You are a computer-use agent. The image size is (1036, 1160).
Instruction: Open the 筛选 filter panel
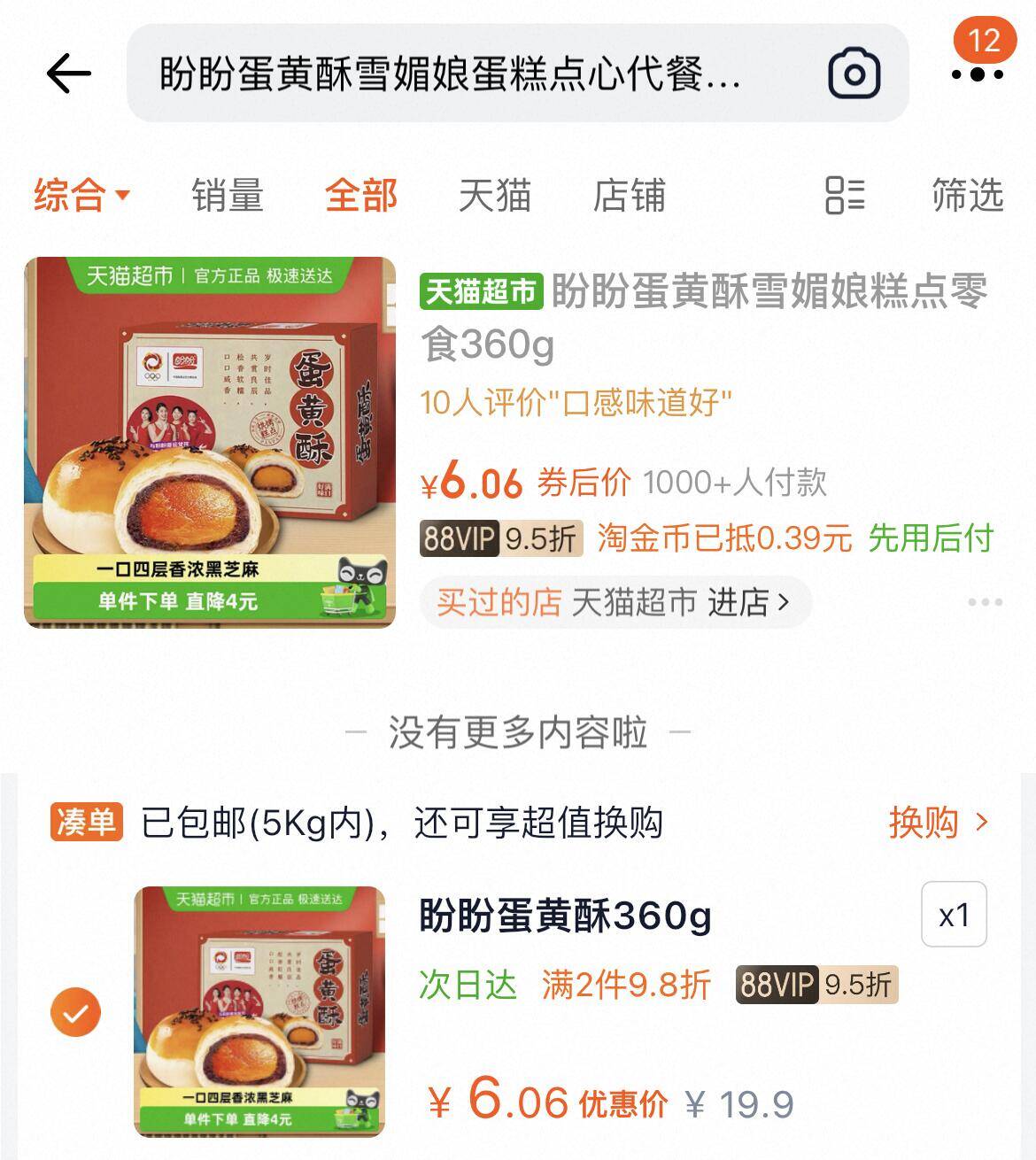coord(967,195)
